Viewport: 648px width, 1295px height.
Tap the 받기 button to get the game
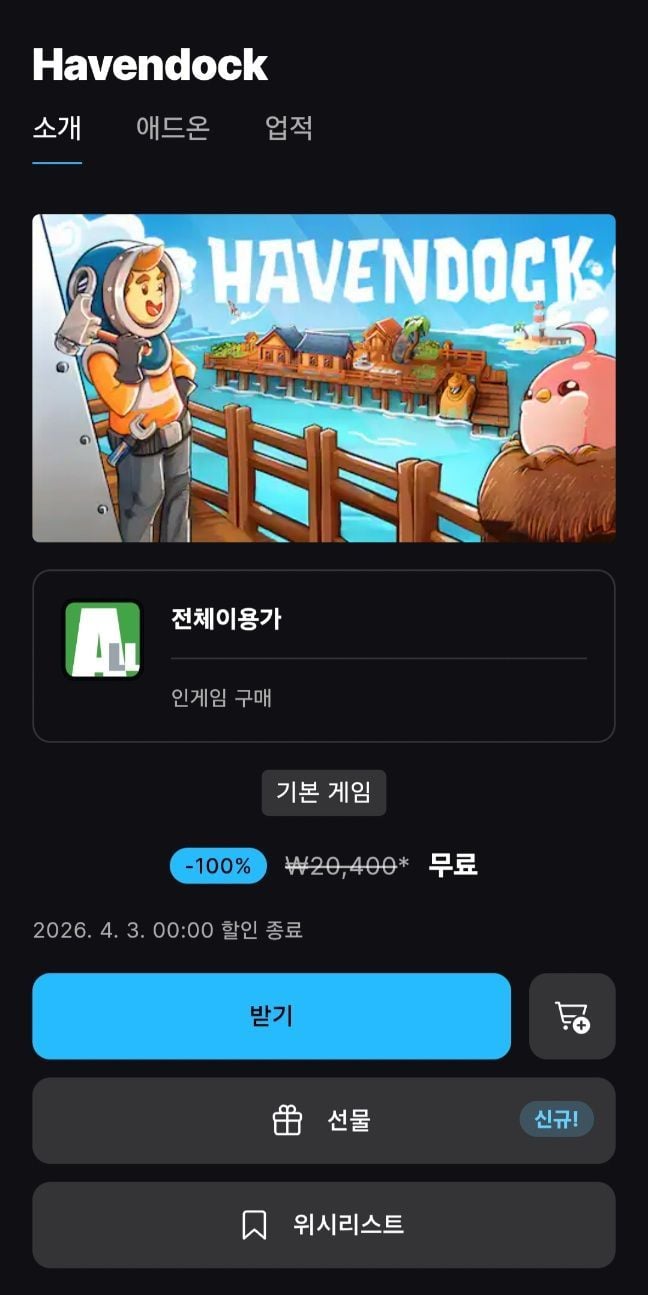pyautogui.click(x=271, y=1016)
